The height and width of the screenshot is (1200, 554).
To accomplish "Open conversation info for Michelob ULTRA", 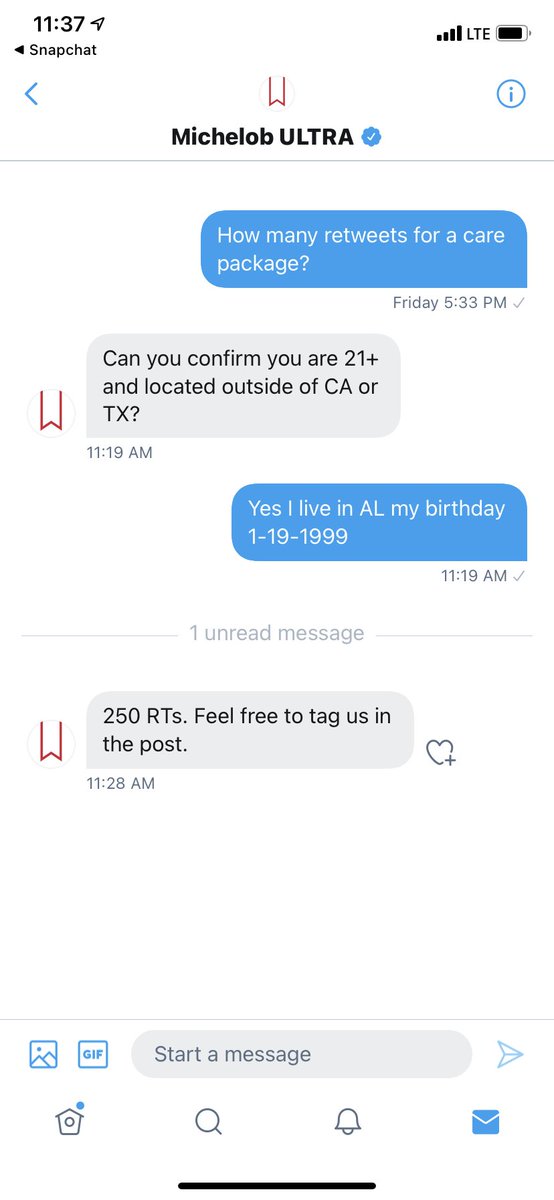I will click(511, 94).
